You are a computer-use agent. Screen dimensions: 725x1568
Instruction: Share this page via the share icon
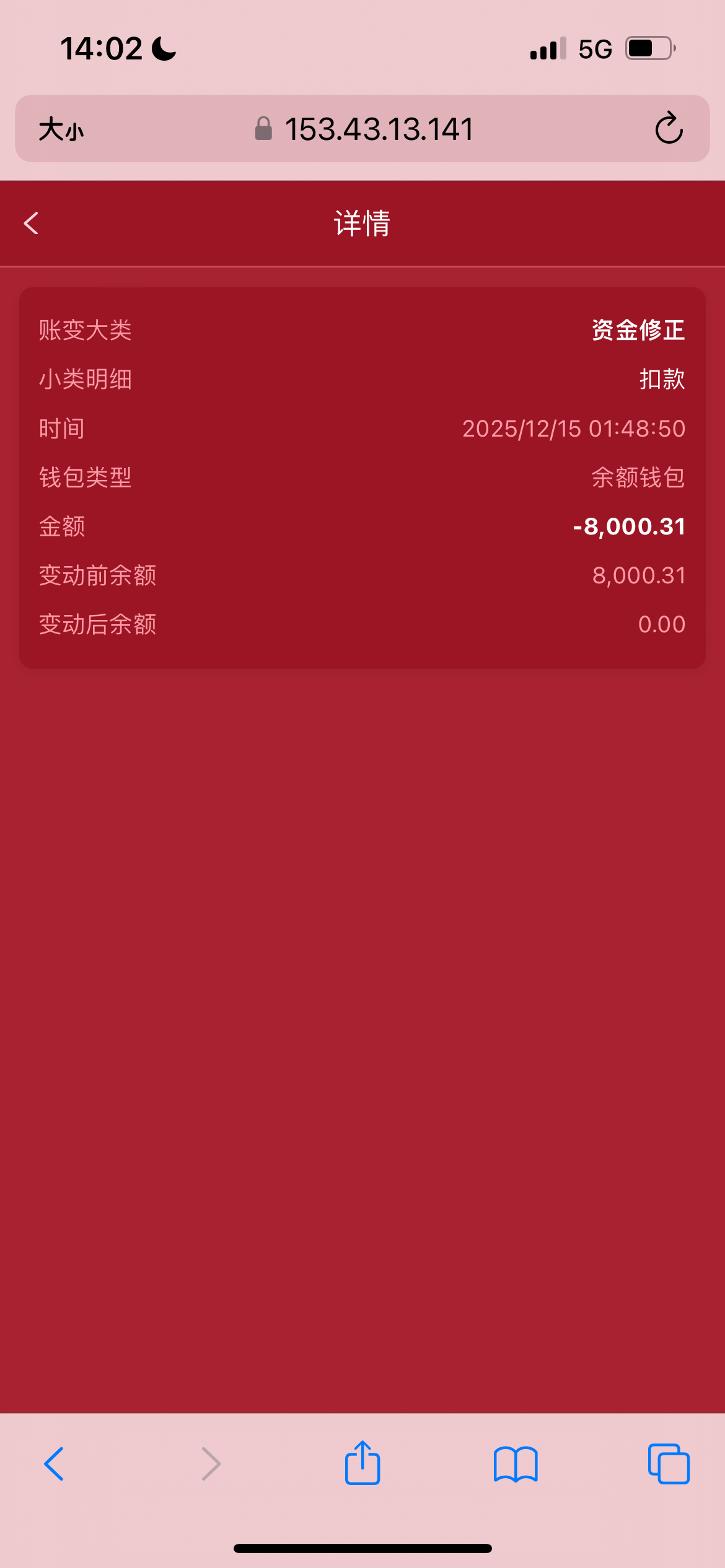point(362,1463)
